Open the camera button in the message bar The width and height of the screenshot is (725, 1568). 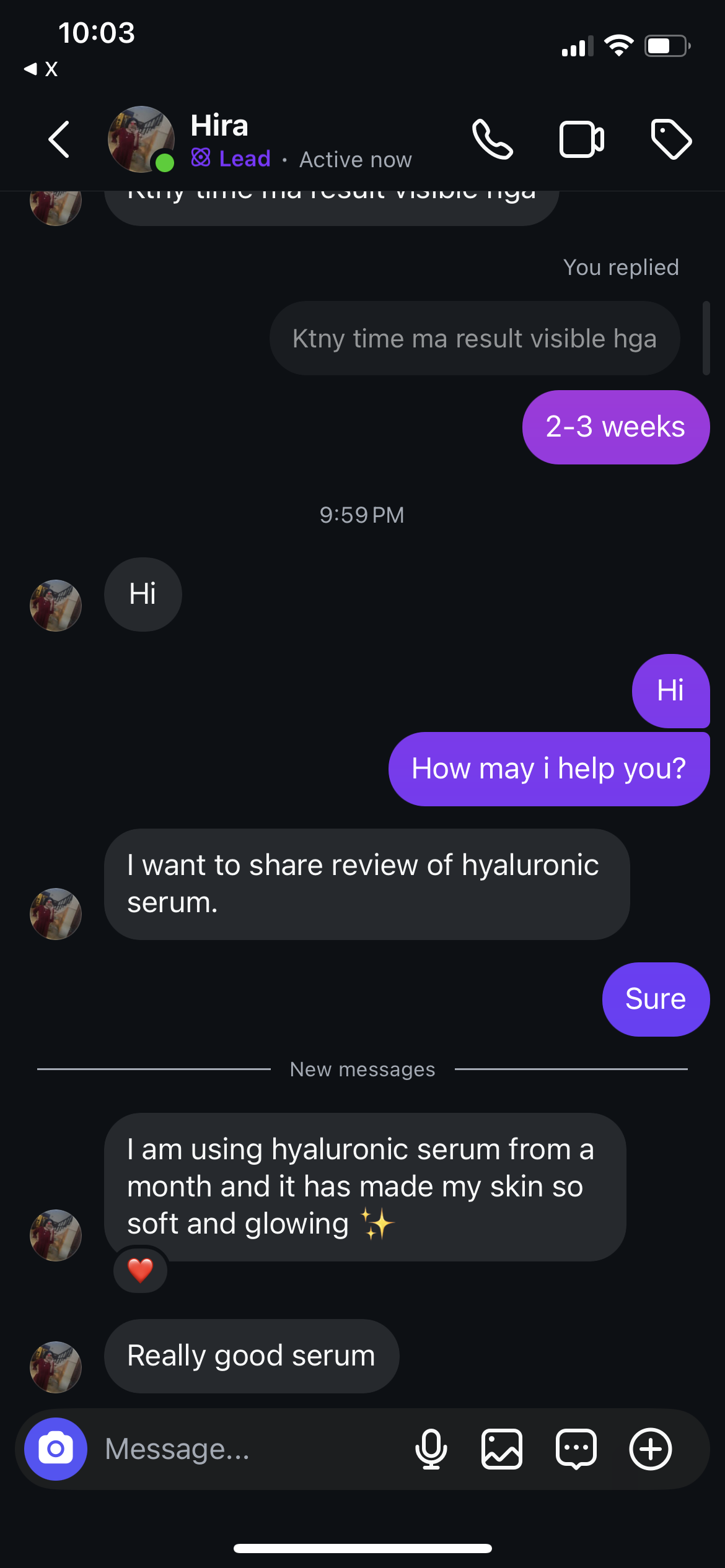pyautogui.click(x=56, y=1449)
